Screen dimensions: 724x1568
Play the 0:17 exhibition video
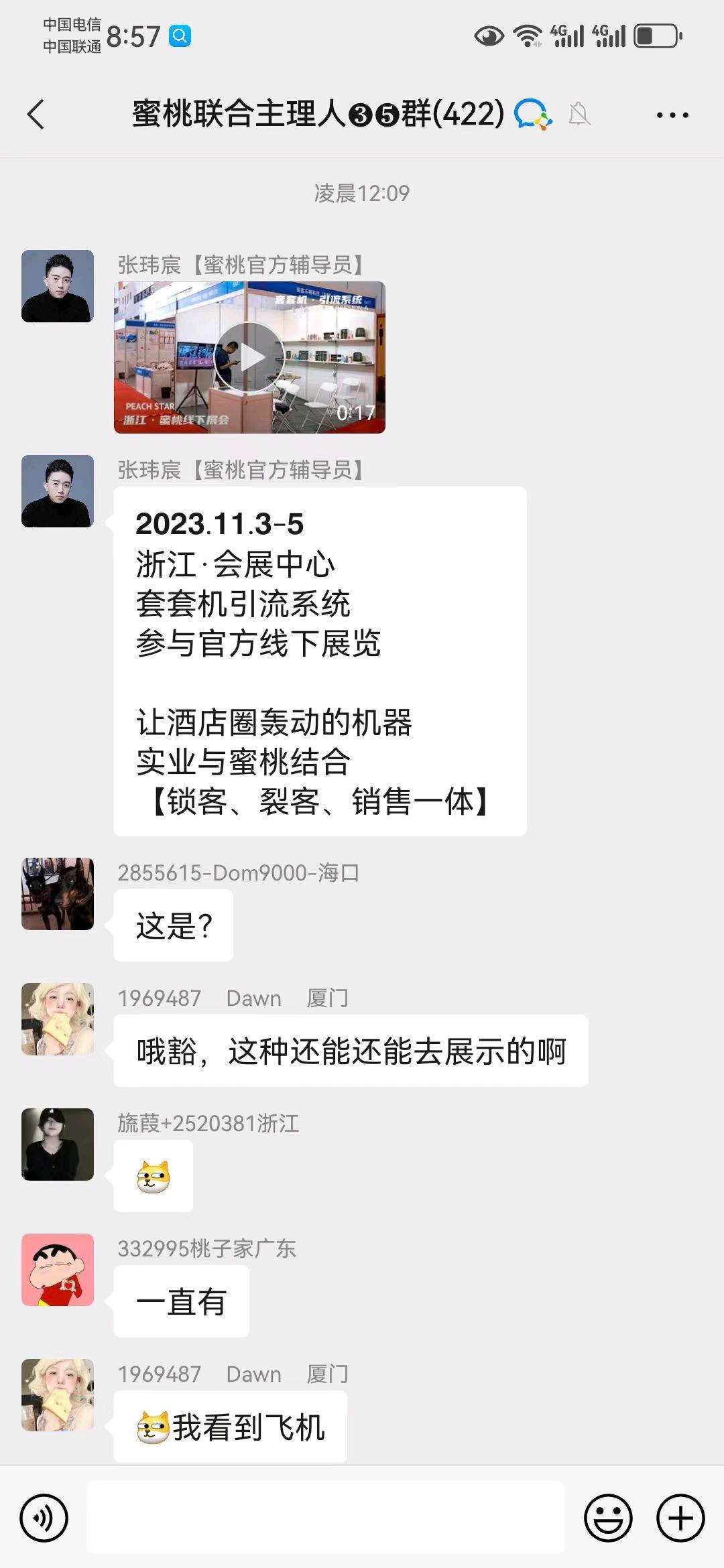(249, 357)
